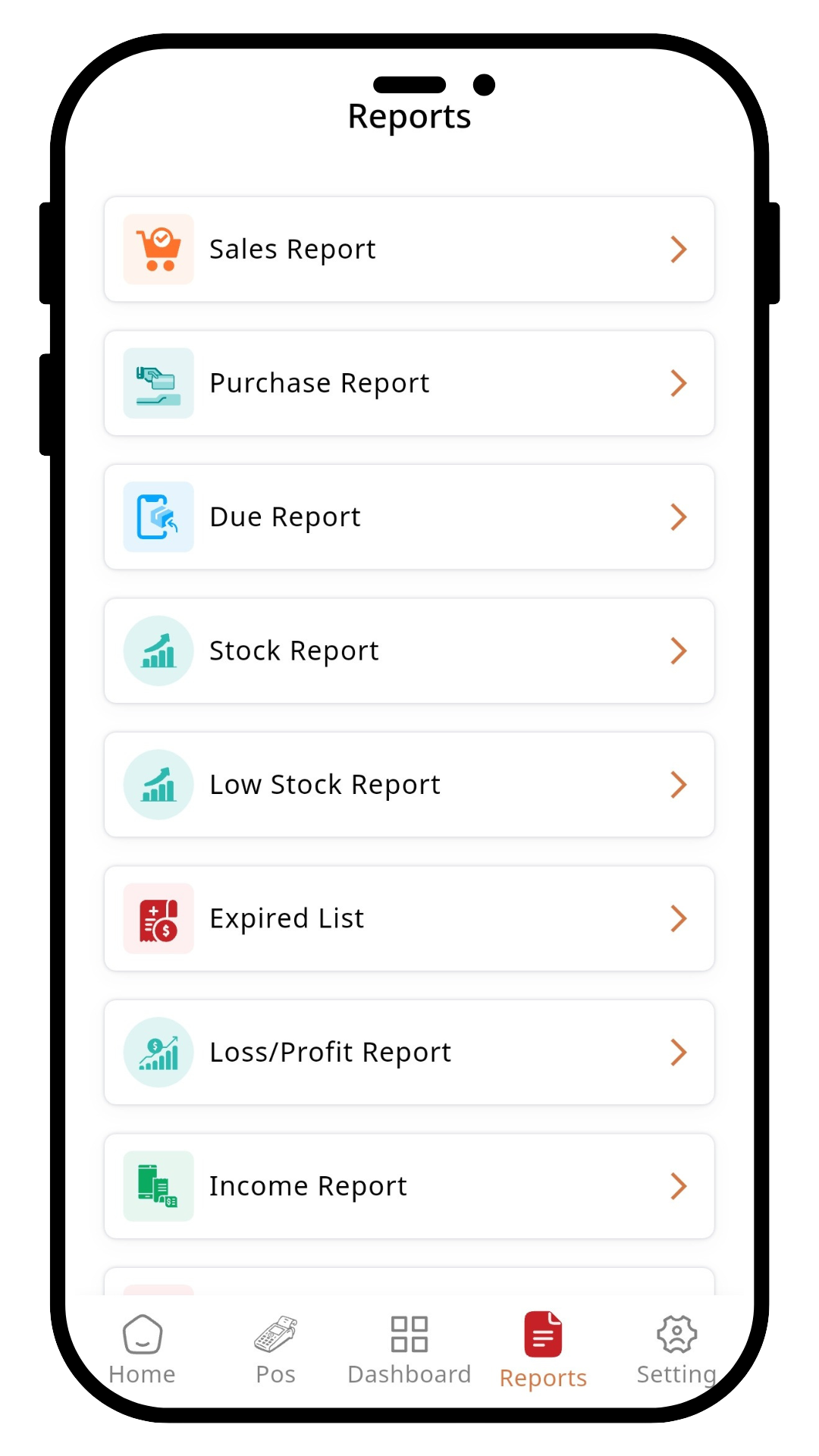The height and width of the screenshot is (1456, 819).
Task: Open the Setting tab
Action: 676,1350
